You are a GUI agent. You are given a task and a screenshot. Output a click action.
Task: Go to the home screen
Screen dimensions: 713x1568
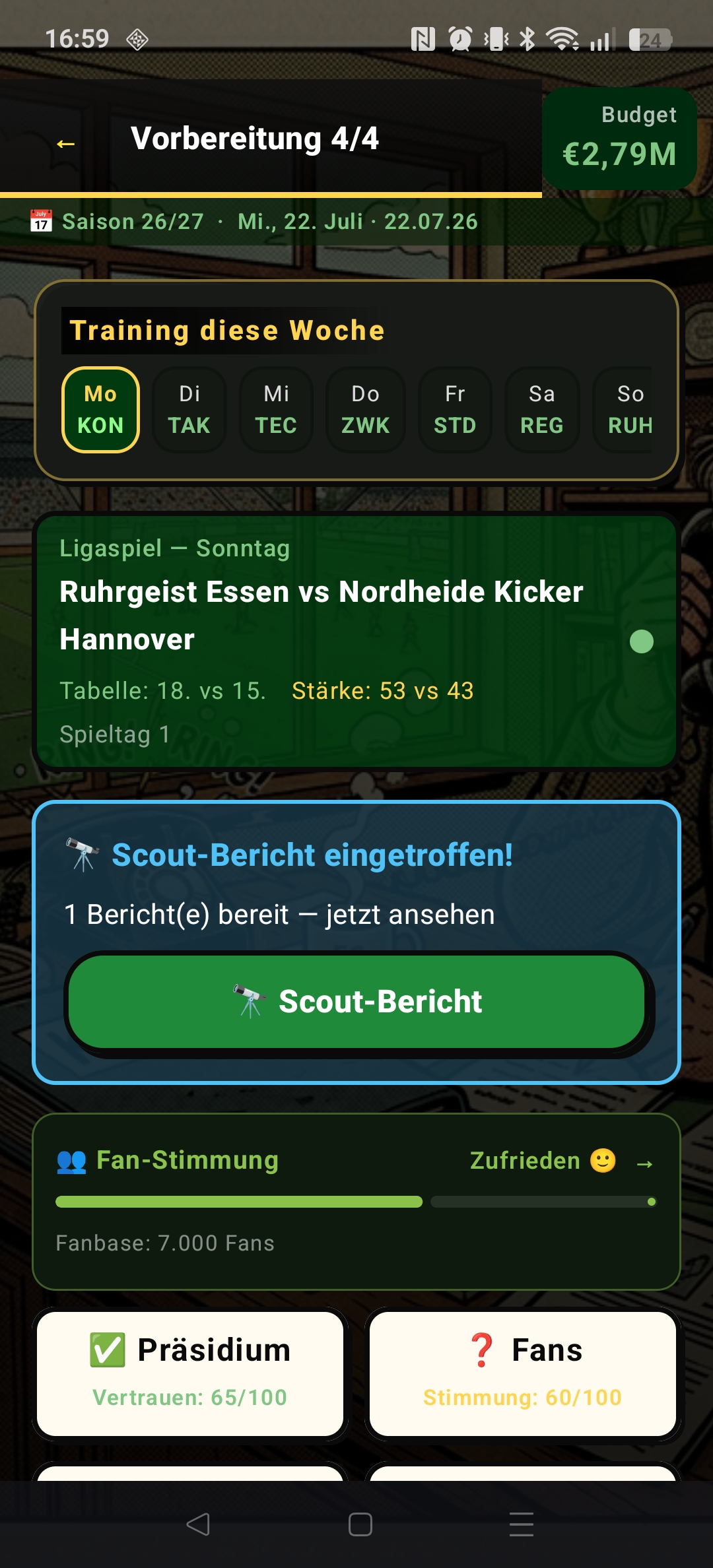(360, 1524)
